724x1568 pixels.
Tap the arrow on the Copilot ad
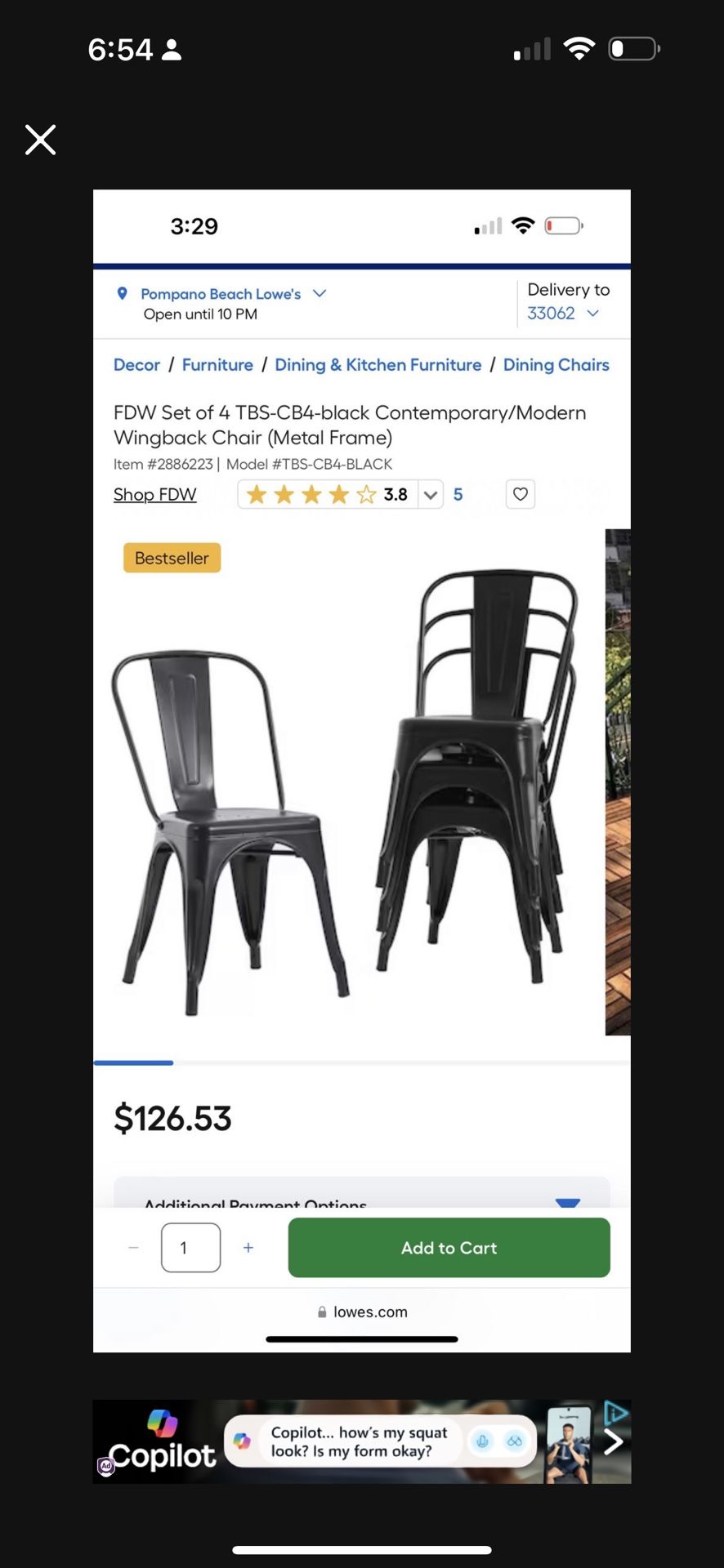614,1443
